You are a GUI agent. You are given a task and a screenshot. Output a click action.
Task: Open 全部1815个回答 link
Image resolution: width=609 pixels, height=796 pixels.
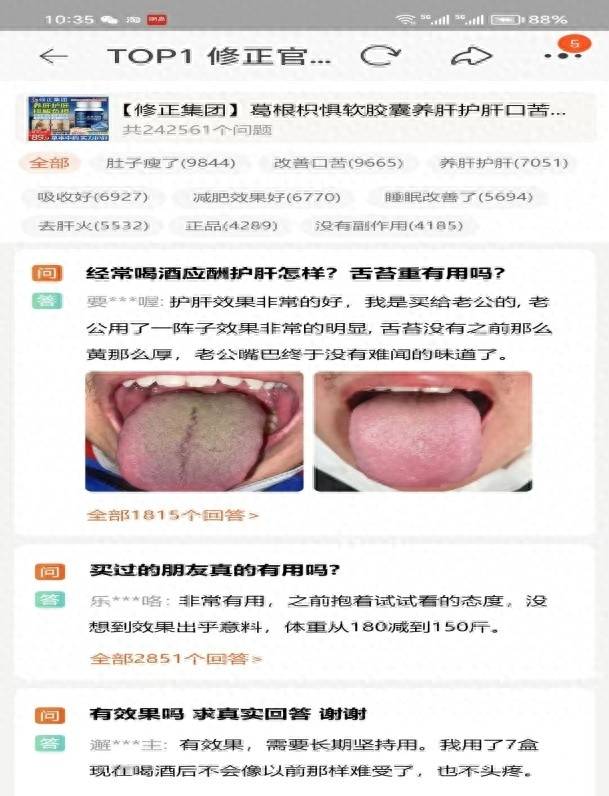pos(172,515)
